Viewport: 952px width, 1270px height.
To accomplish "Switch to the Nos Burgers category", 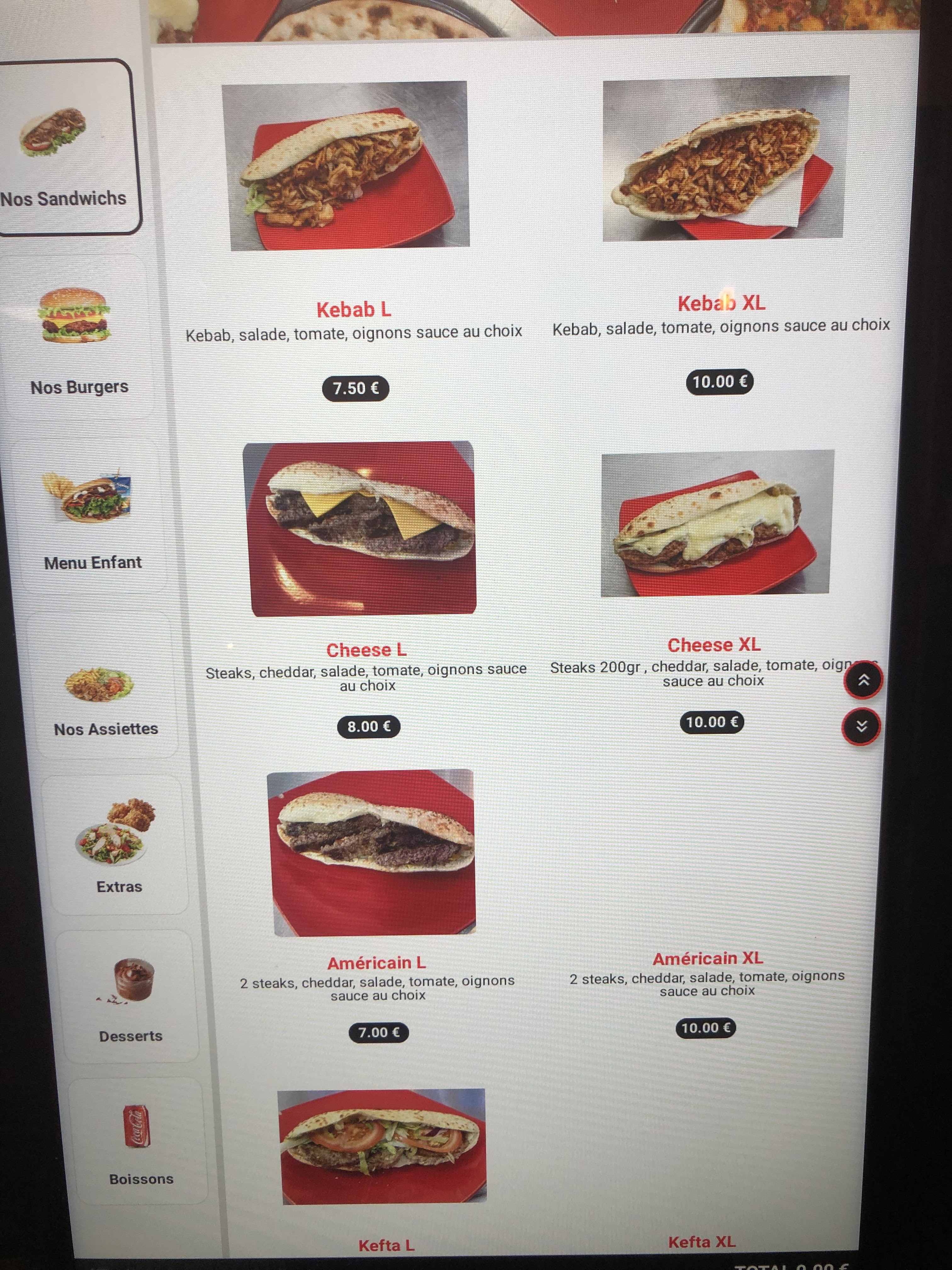I will pos(79,339).
